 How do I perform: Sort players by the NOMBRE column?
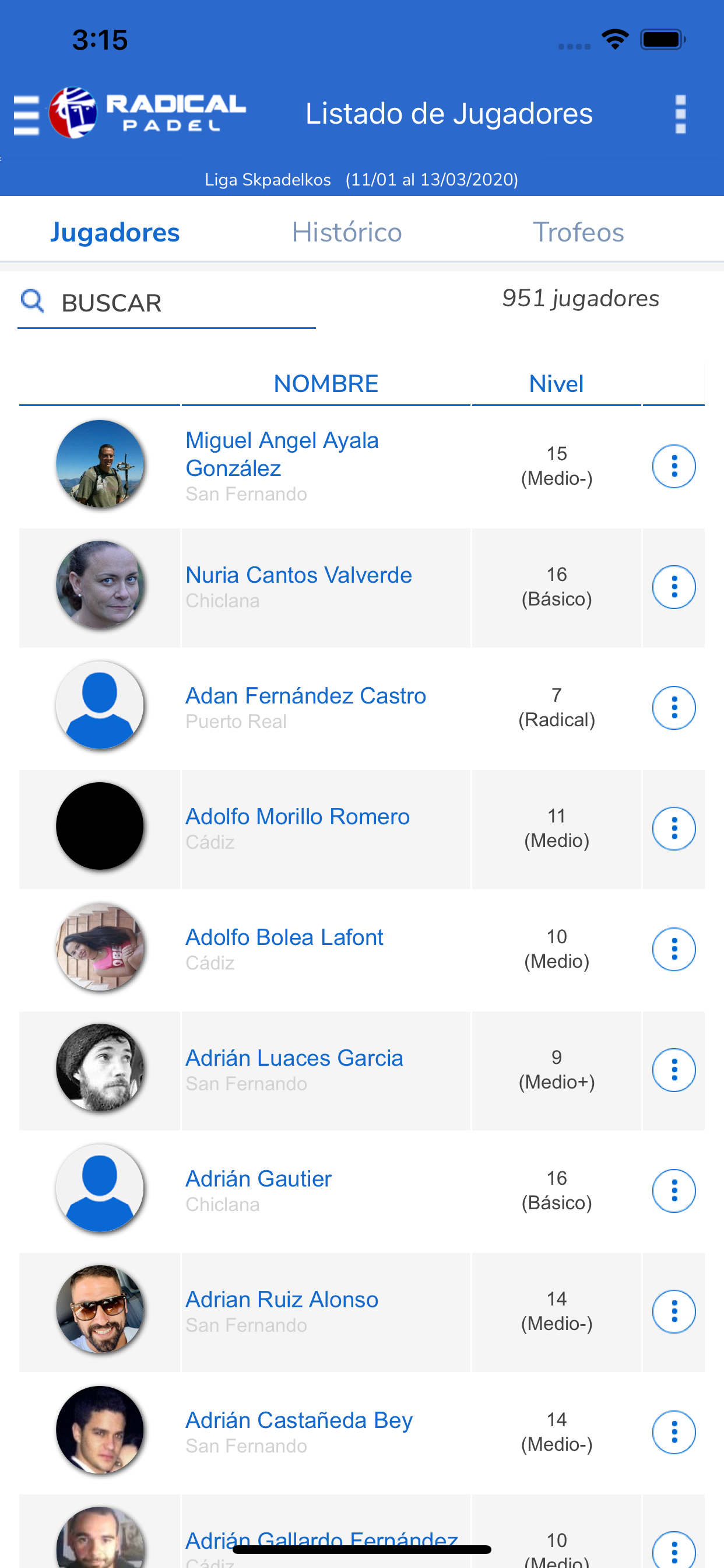click(326, 383)
